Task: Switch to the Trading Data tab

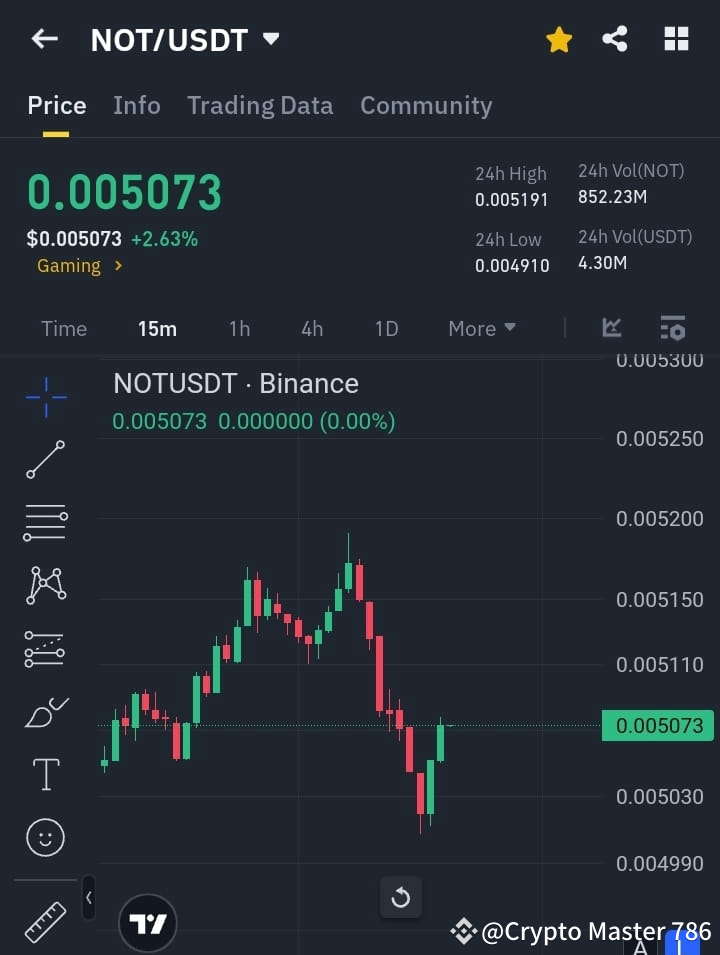Action: [260, 105]
